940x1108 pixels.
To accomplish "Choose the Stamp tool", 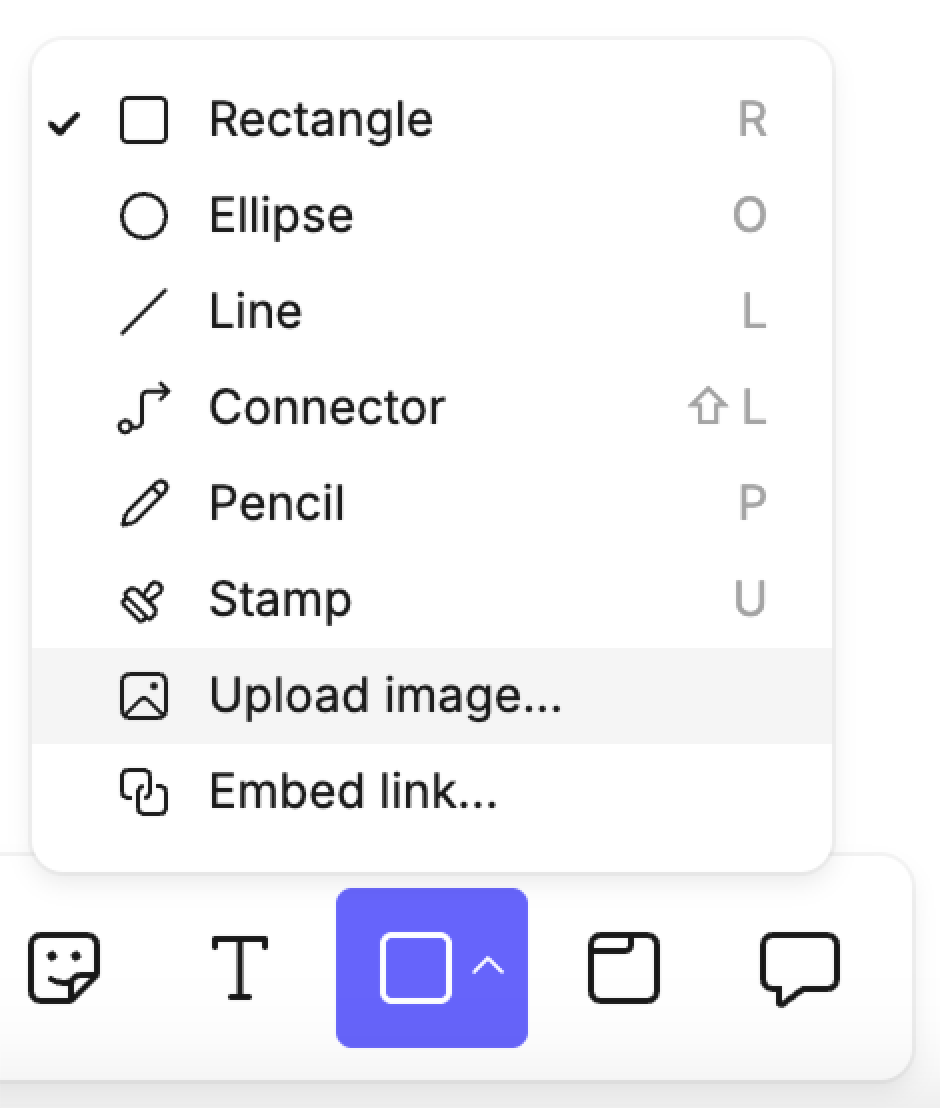I will click(280, 599).
